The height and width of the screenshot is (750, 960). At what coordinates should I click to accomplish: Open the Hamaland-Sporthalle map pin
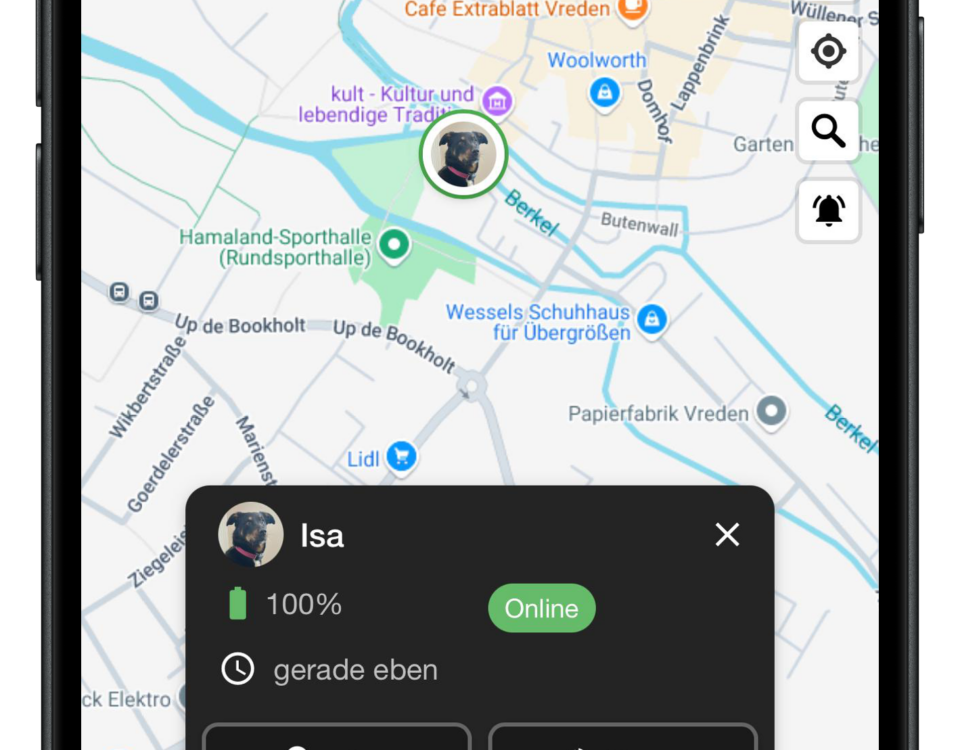[x=394, y=243]
